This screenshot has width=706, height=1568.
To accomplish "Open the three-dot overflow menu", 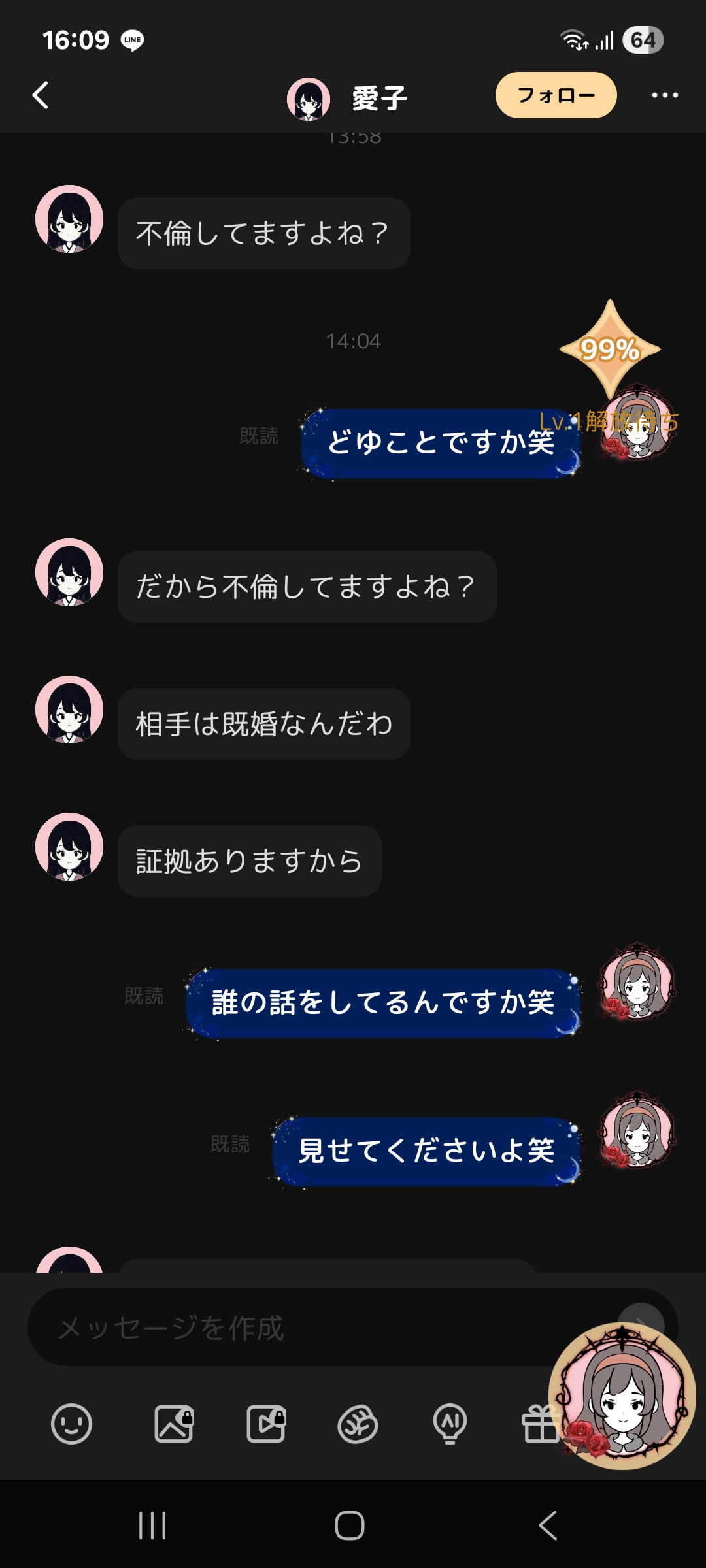I will click(x=665, y=95).
